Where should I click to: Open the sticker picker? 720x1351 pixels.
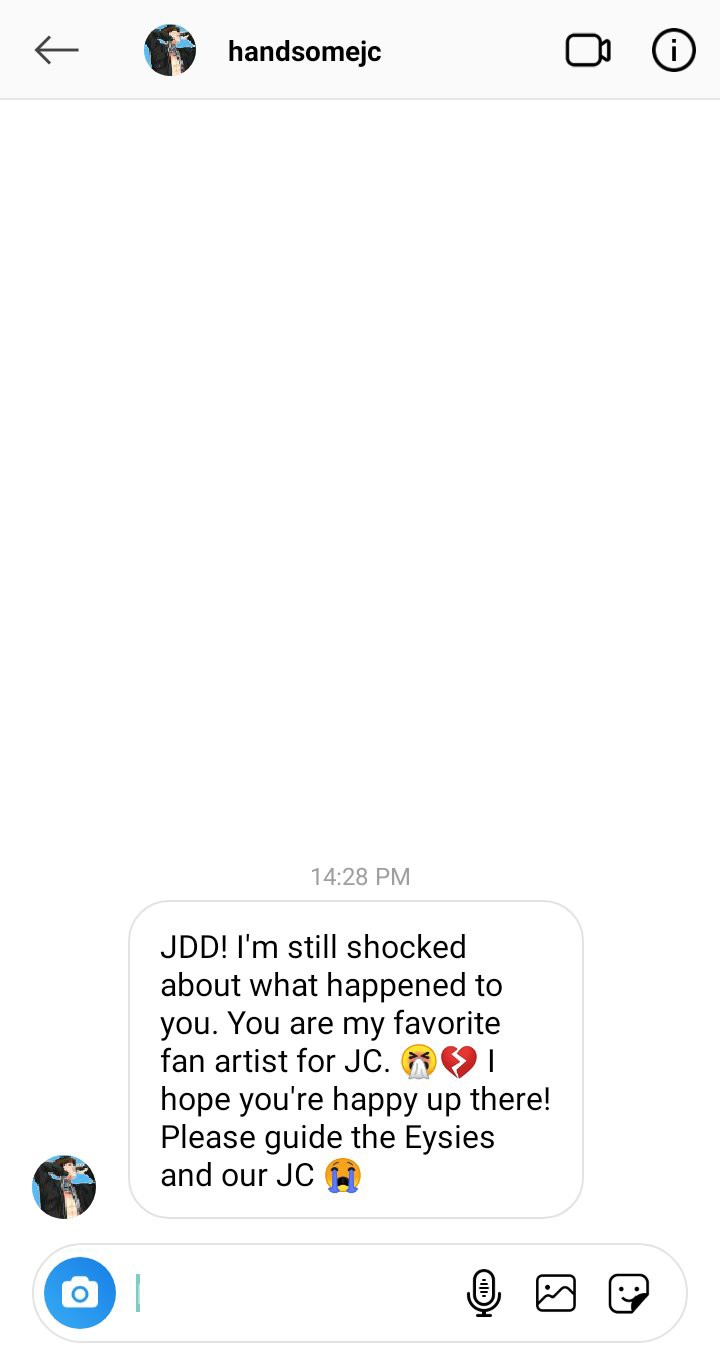coord(629,1293)
